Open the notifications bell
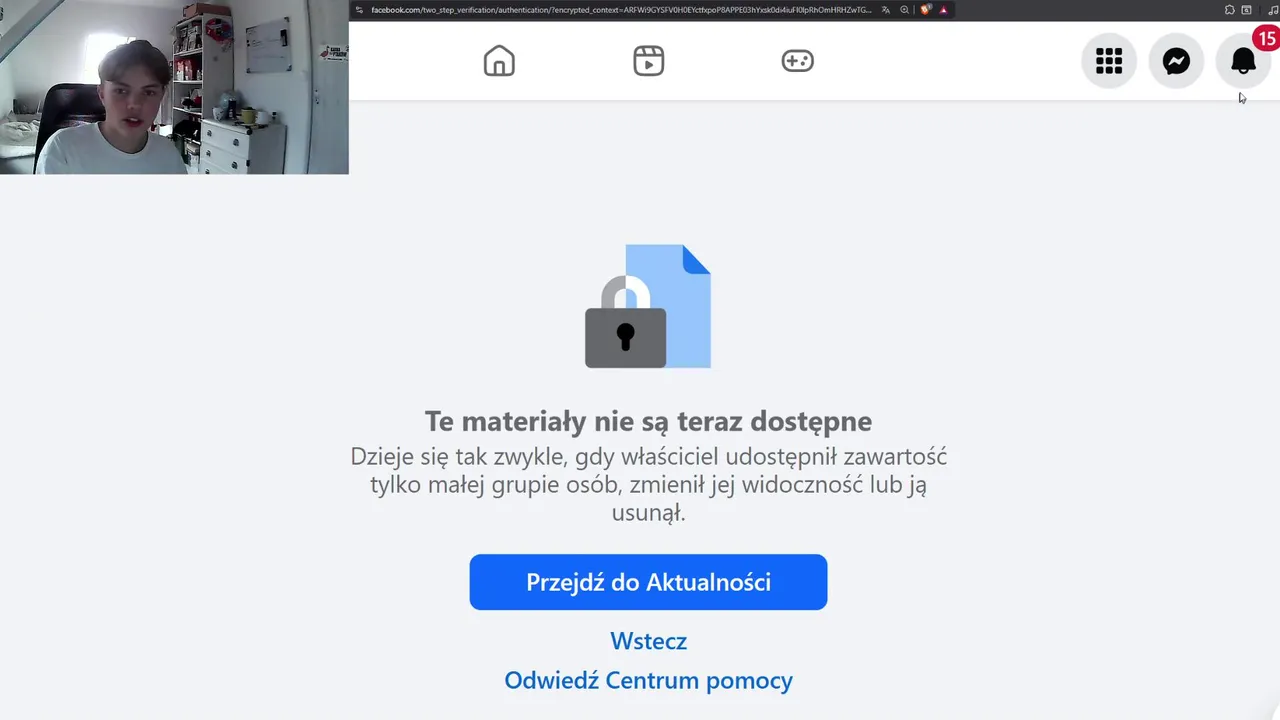This screenshot has width=1280, height=720. [x=1243, y=61]
